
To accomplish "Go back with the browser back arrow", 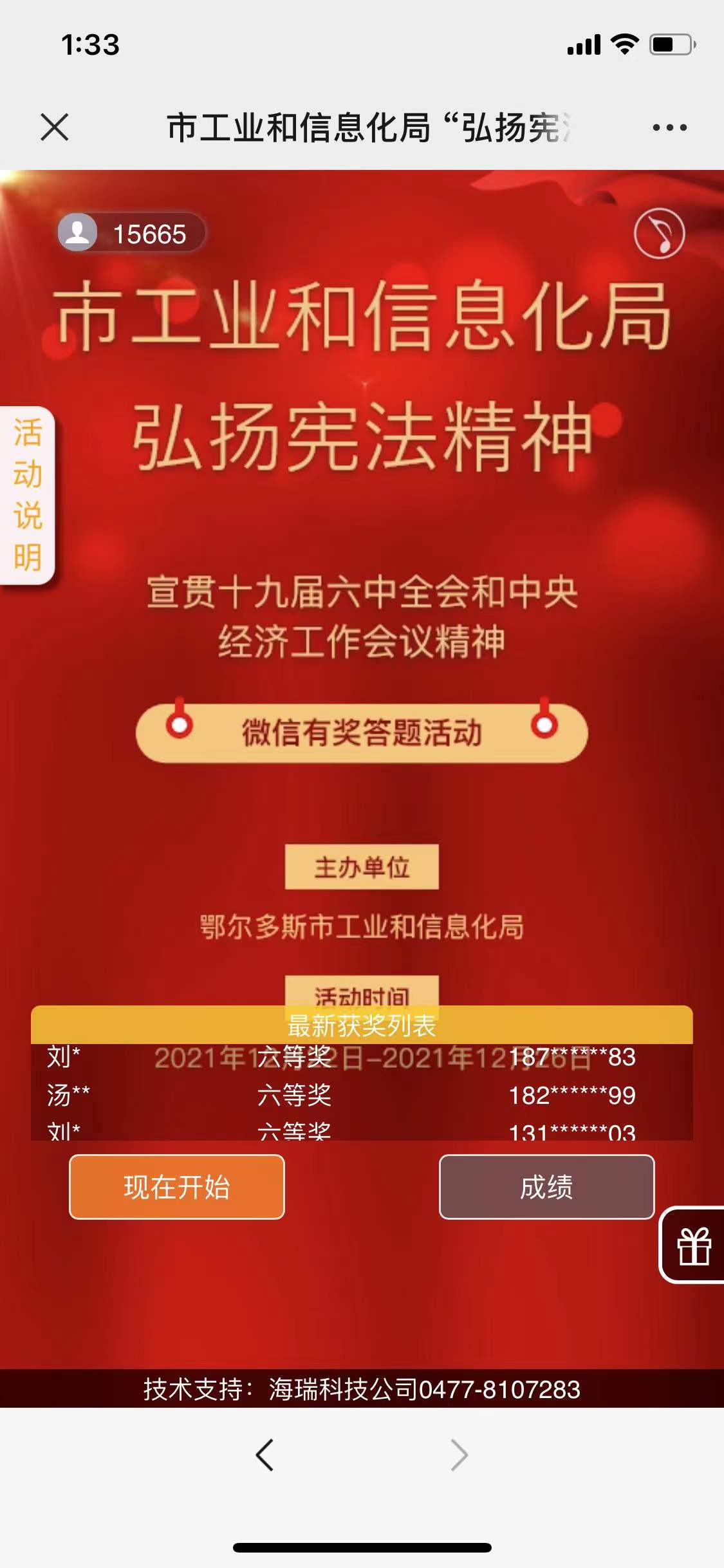I will click(x=265, y=1454).
